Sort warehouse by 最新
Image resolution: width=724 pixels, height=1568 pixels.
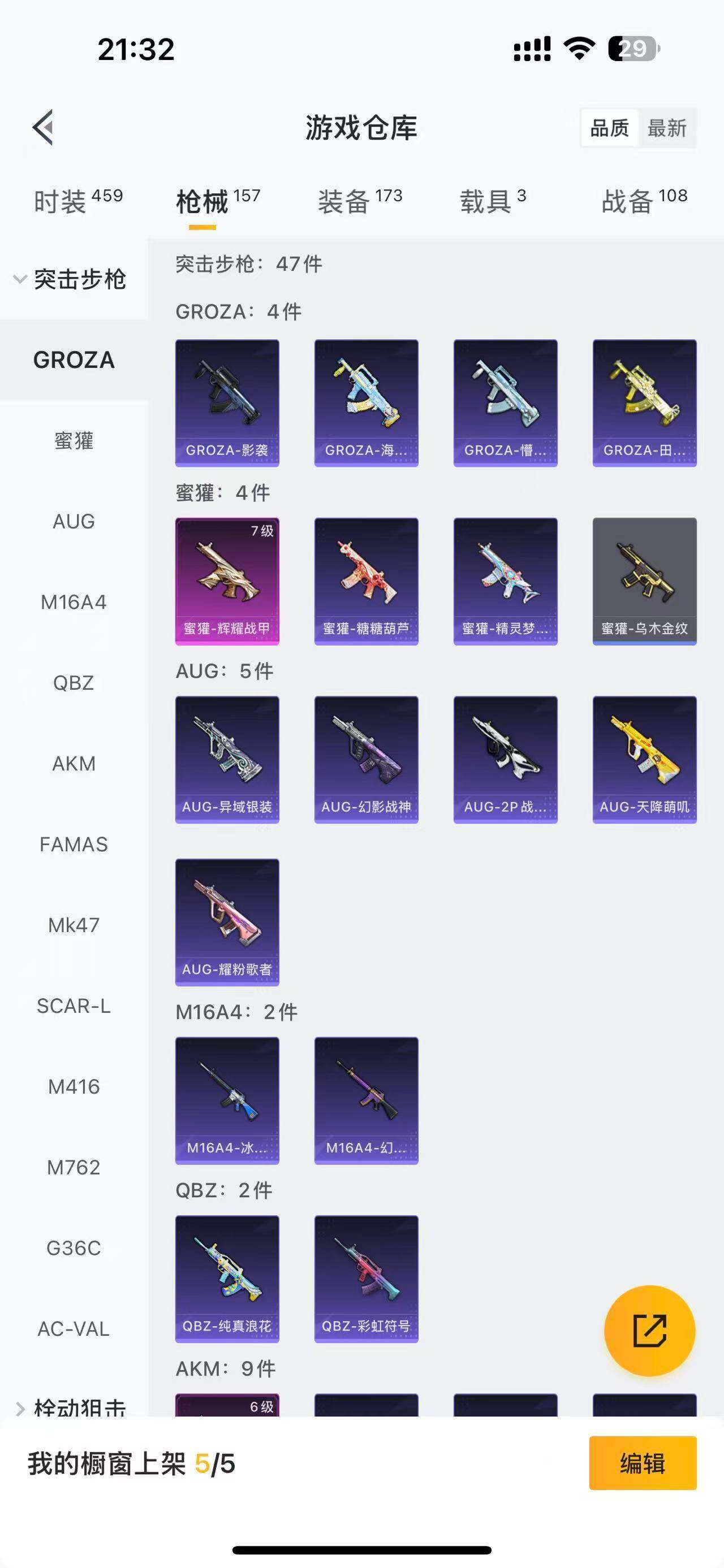pos(667,128)
